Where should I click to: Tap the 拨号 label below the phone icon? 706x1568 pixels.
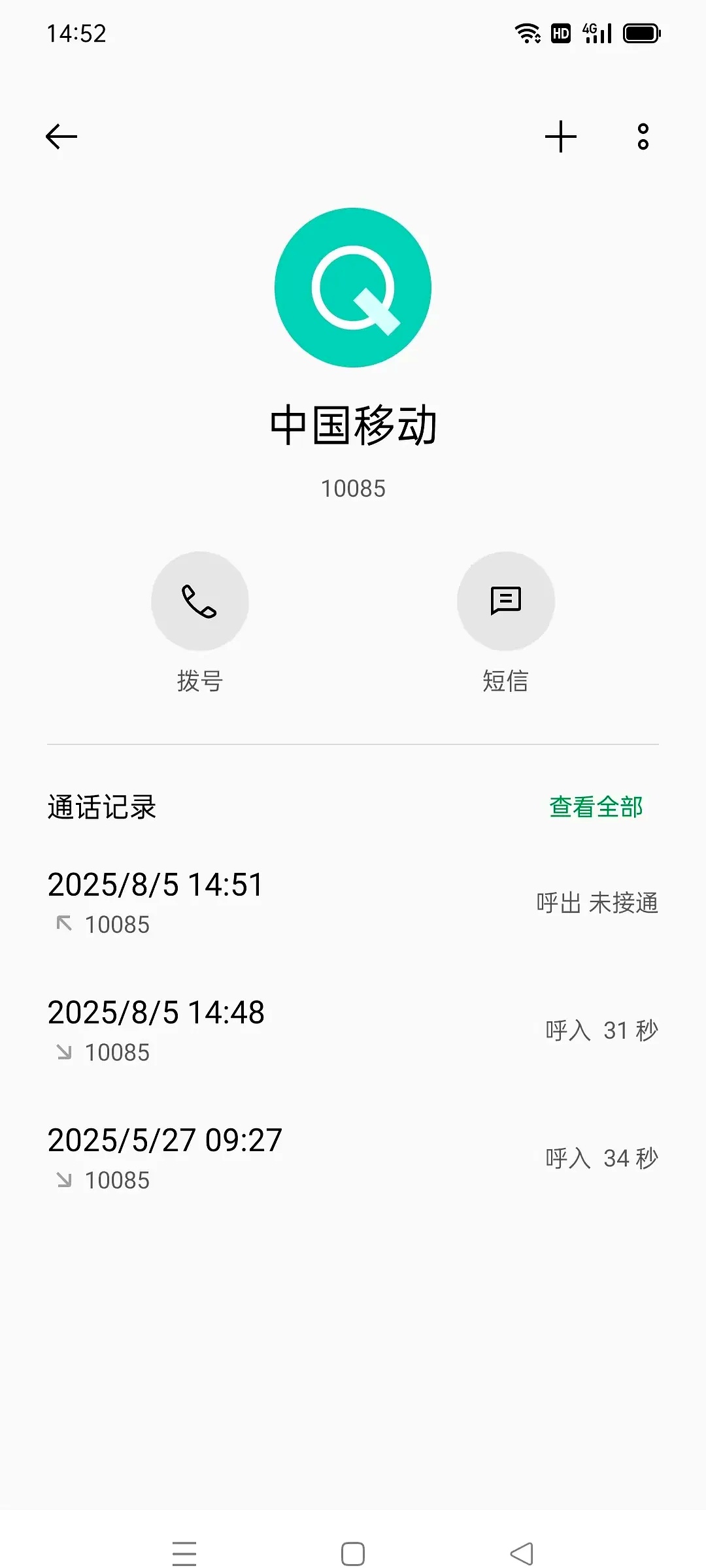199,681
